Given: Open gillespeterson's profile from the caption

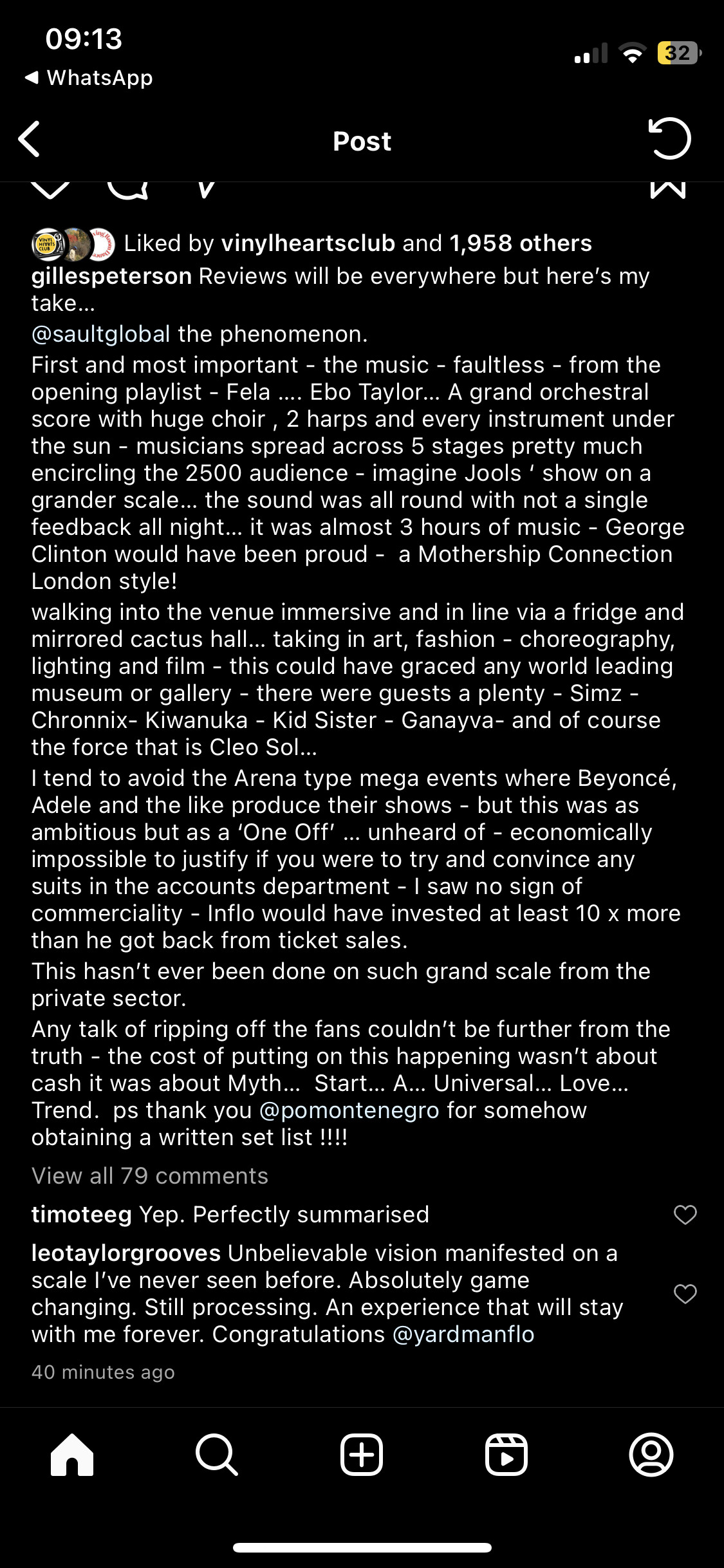Looking at the screenshot, I should tap(111, 276).
